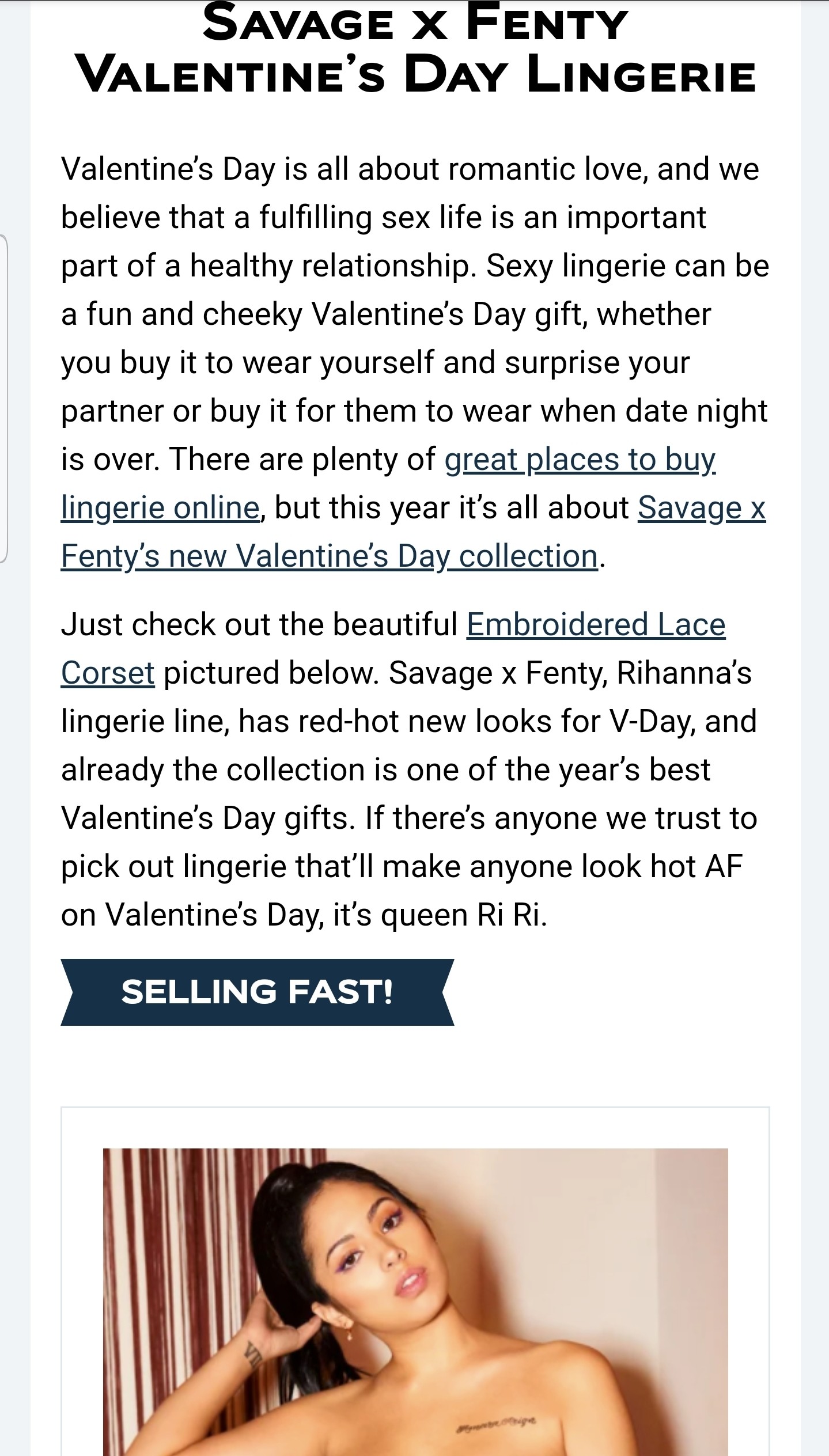Follow the Savage x Fenty's new Valentine's Day collection link
Image resolution: width=829 pixels, height=1456 pixels.
coord(329,557)
